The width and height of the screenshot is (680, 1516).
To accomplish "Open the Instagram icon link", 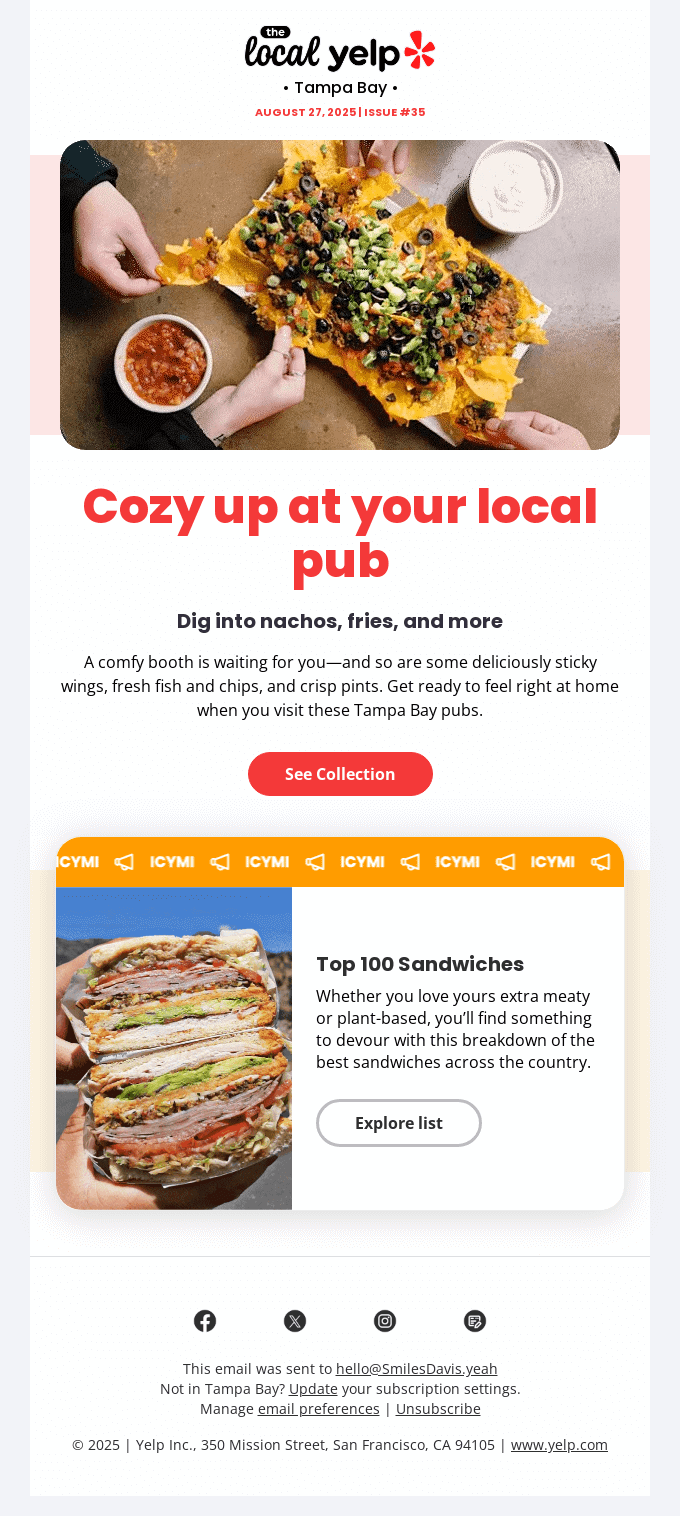I will click(385, 1321).
